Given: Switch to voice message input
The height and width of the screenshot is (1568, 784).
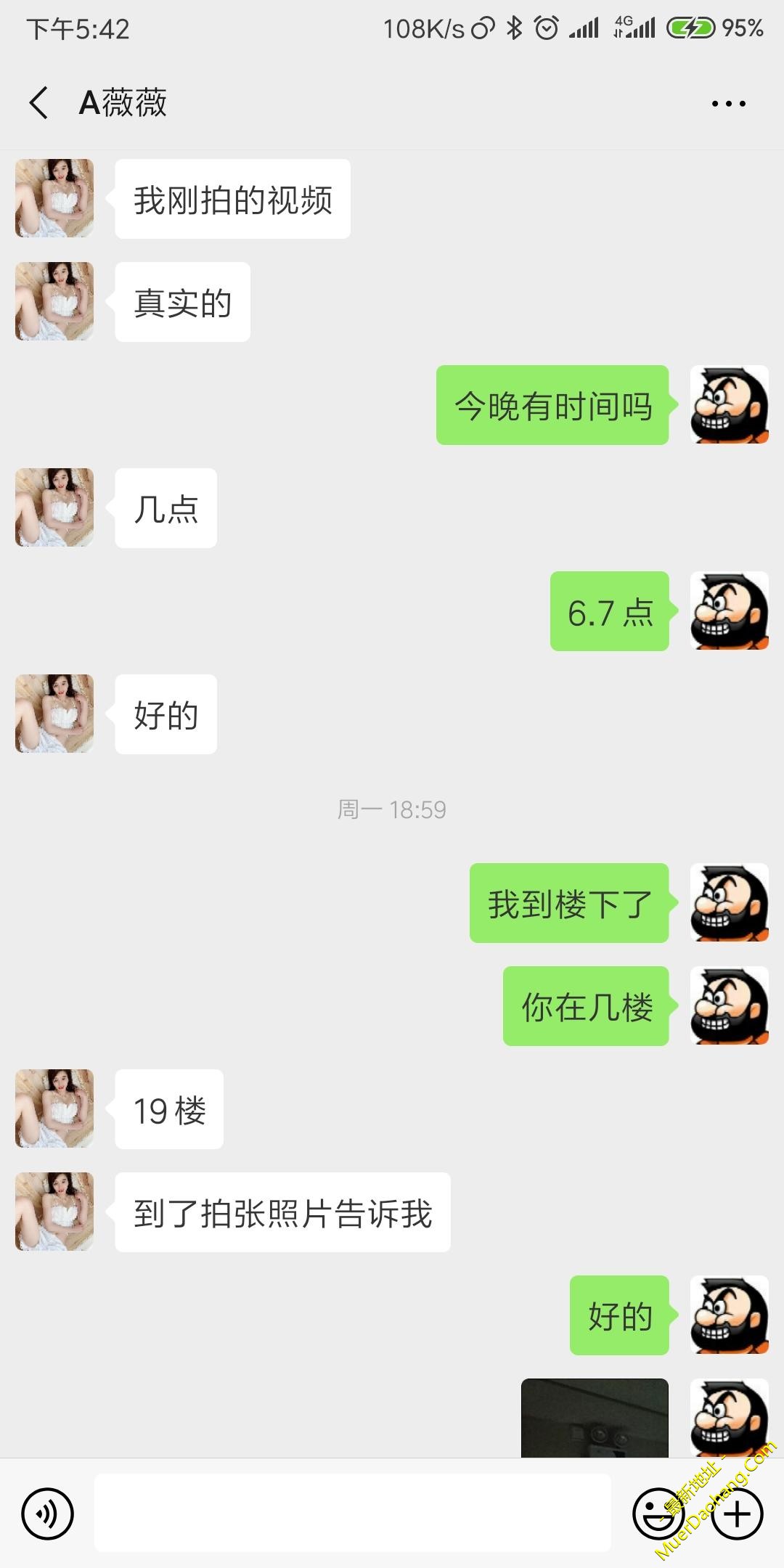Looking at the screenshot, I should click(x=48, y=1514).
